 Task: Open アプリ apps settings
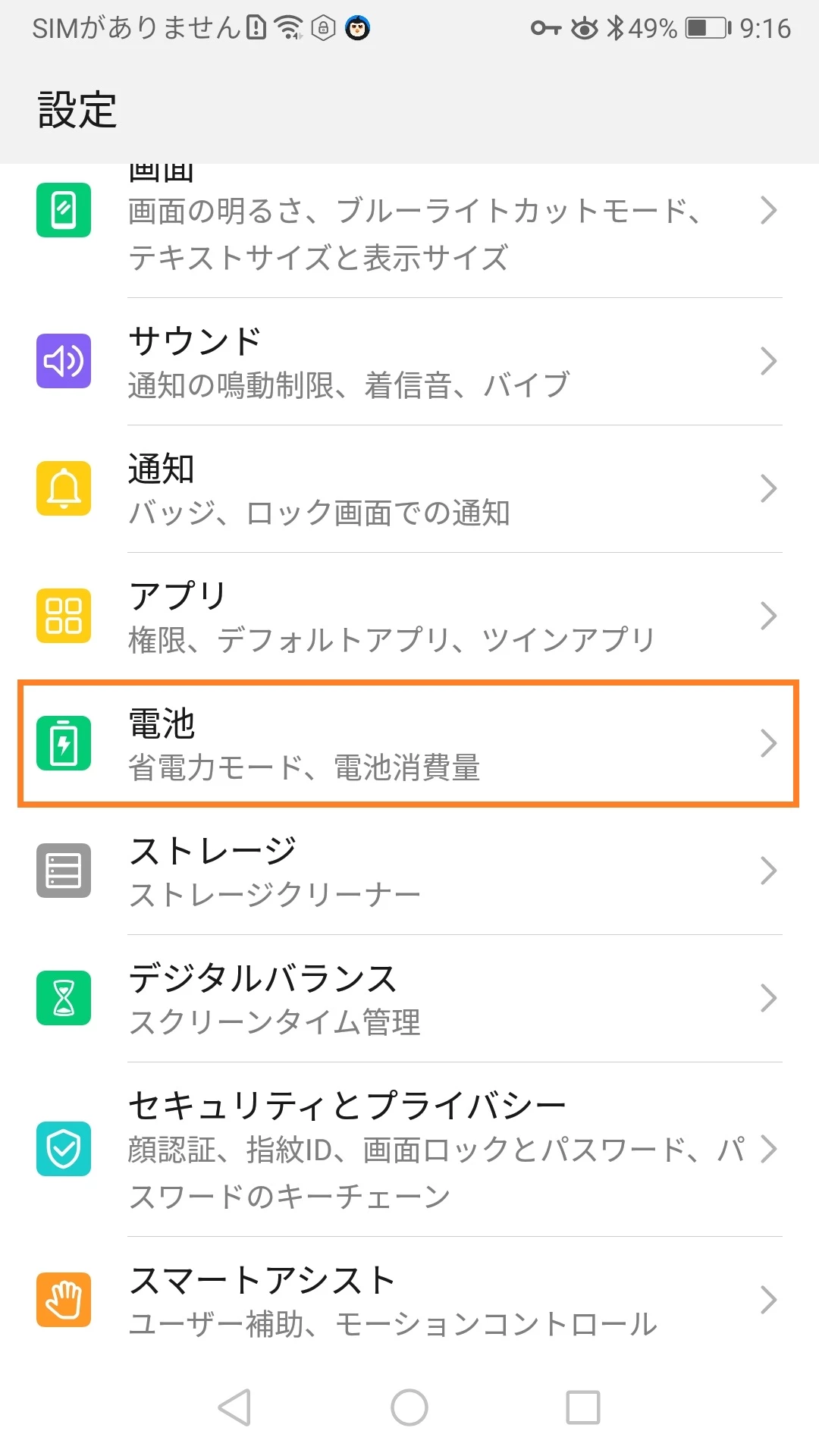409,617
